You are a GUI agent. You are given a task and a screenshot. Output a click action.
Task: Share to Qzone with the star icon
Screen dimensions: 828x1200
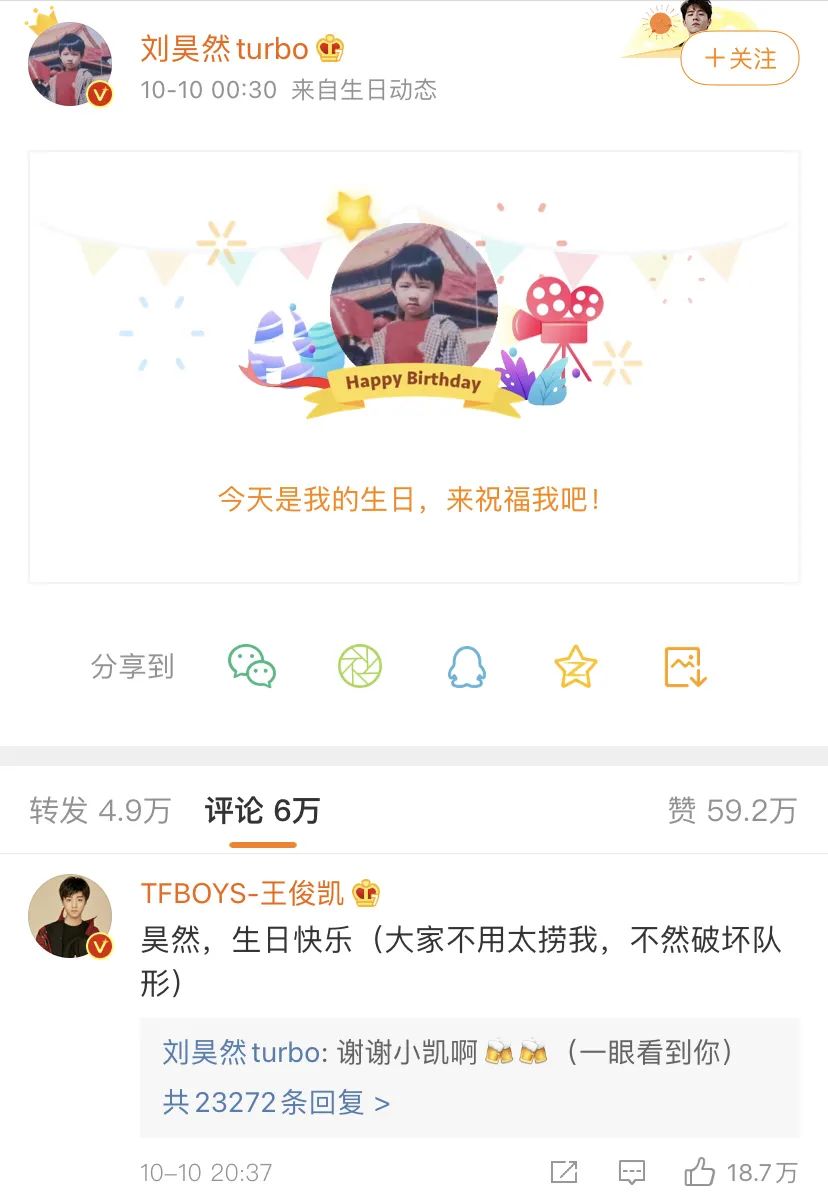tap(575, 666)
